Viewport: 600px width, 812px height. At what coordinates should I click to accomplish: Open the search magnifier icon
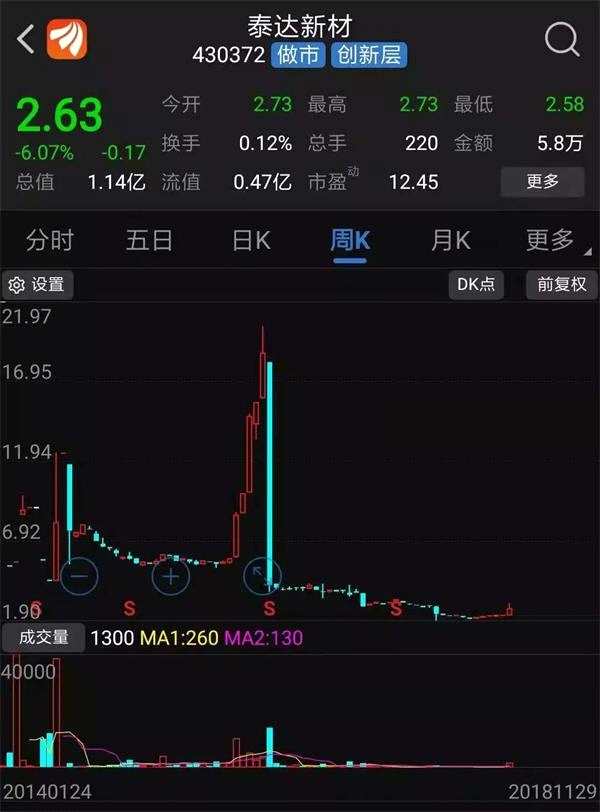[x=561, y=40]
